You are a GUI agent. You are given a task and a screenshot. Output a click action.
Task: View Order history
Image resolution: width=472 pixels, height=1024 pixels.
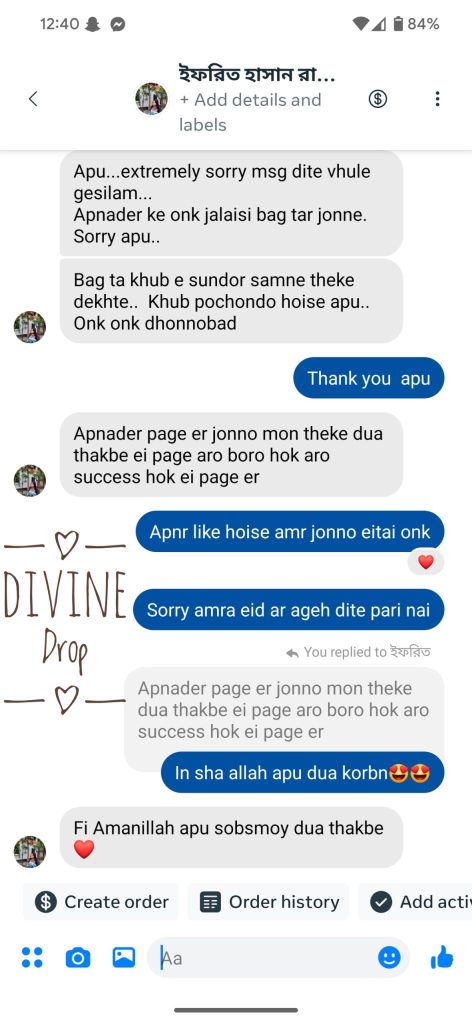[x=269, y=902]
